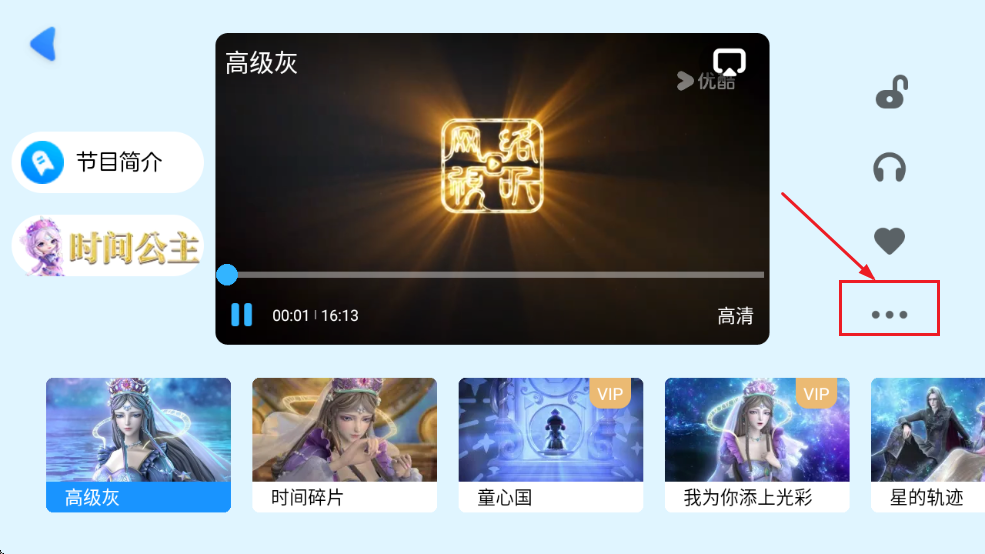Pause the video playback
985x554 pixels.
241,315
